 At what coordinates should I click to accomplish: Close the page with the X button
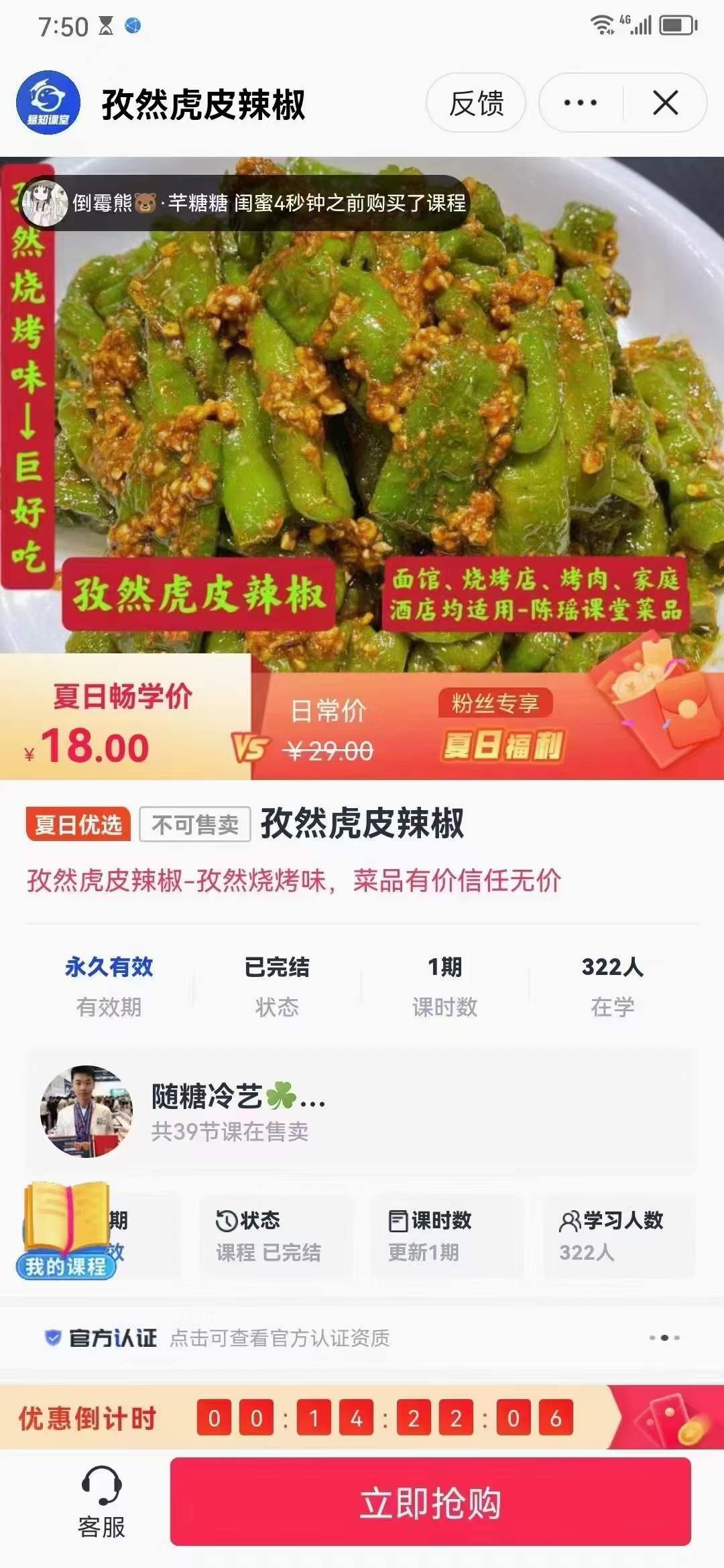pyautogui.click(x=665, y=102)
